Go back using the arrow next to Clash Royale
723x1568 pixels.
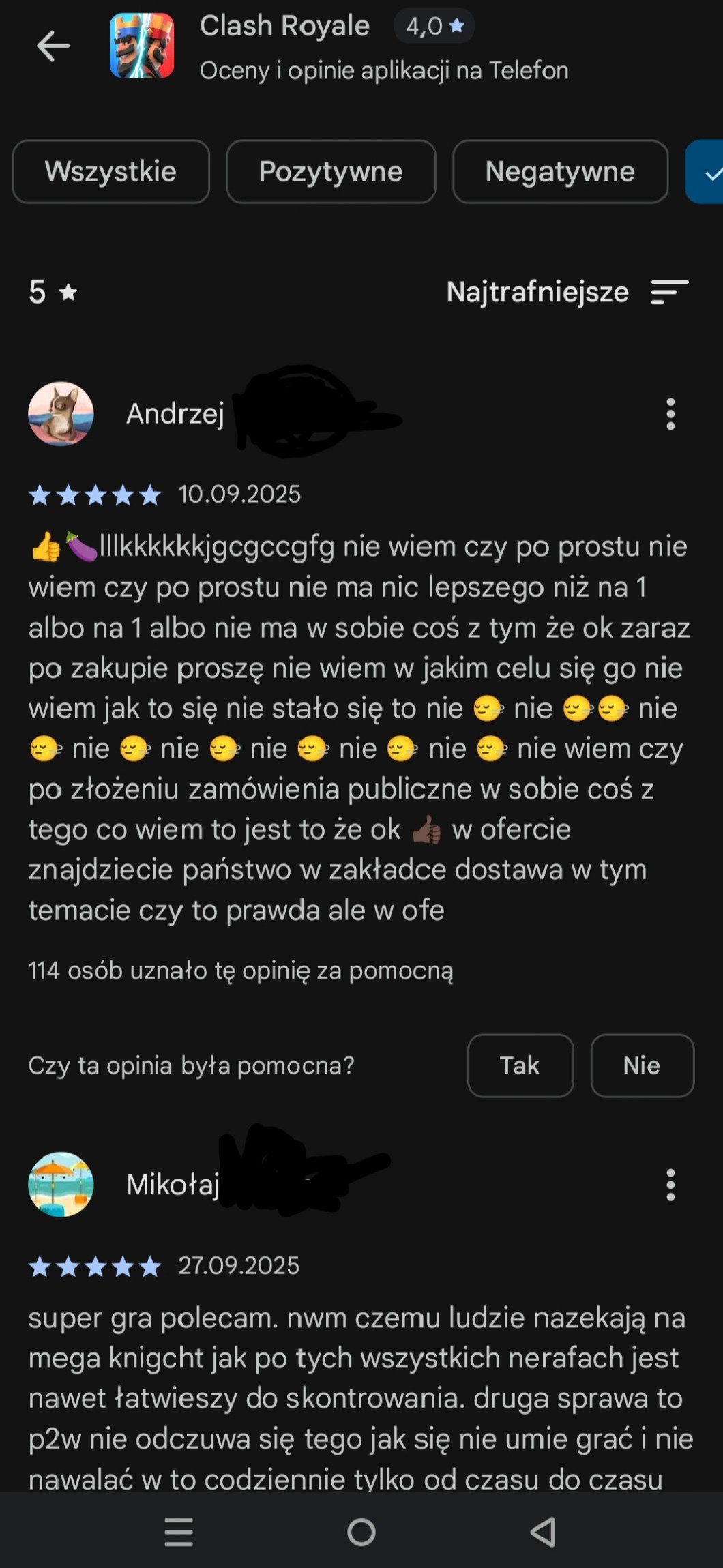tap(53, 46)
